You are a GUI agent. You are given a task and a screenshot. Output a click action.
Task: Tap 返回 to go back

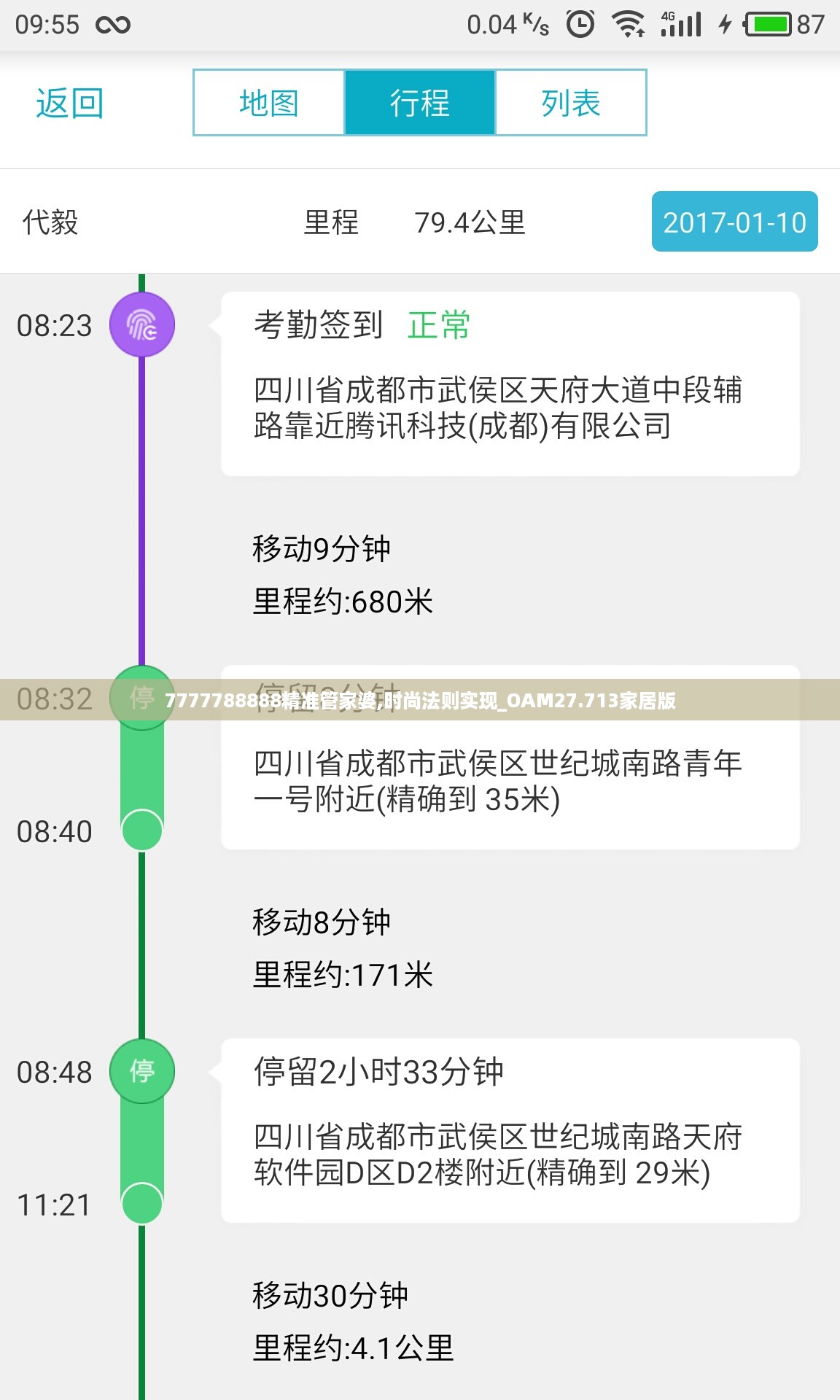(x=69, y=103)
